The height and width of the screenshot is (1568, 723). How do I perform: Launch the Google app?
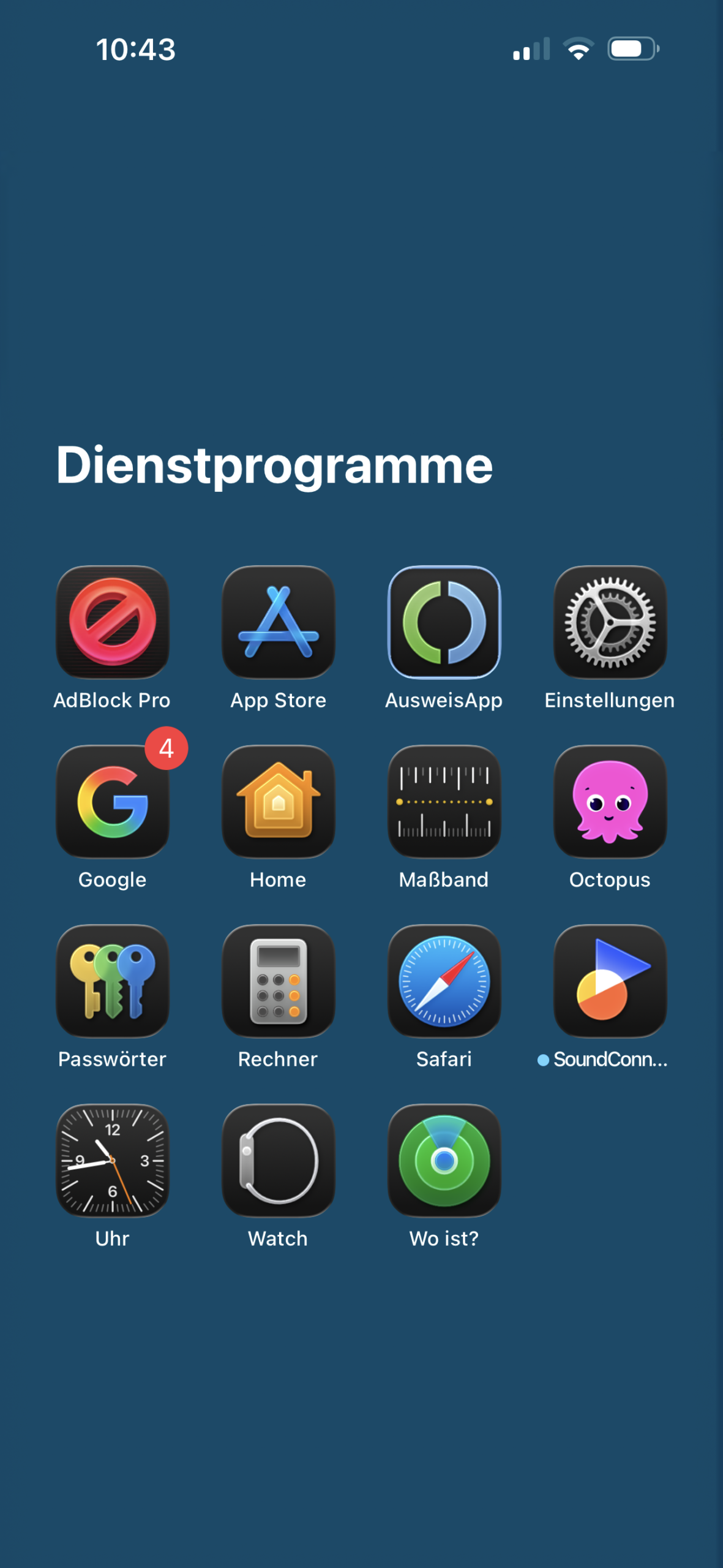pos(113,801)
